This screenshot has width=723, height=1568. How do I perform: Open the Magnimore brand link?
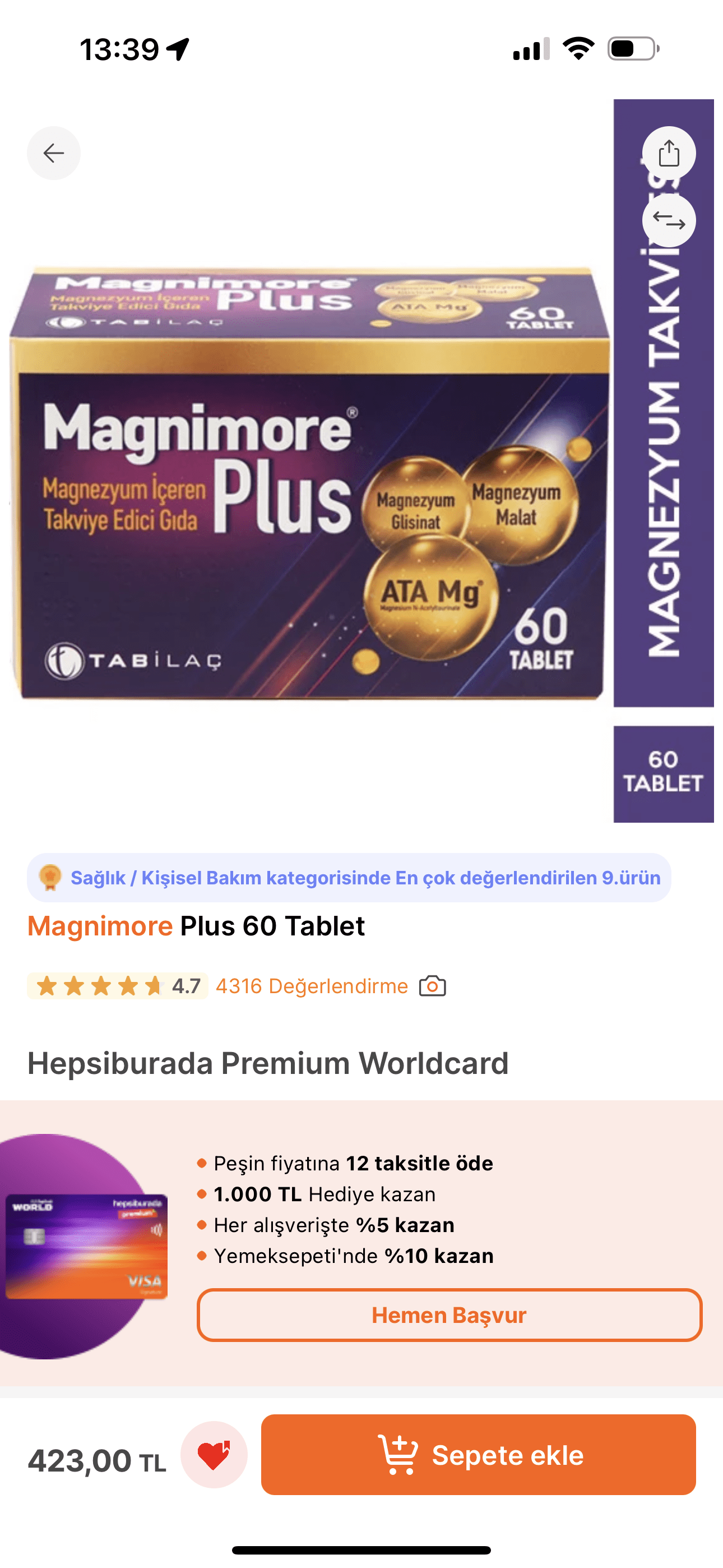[x=100, y=926]
